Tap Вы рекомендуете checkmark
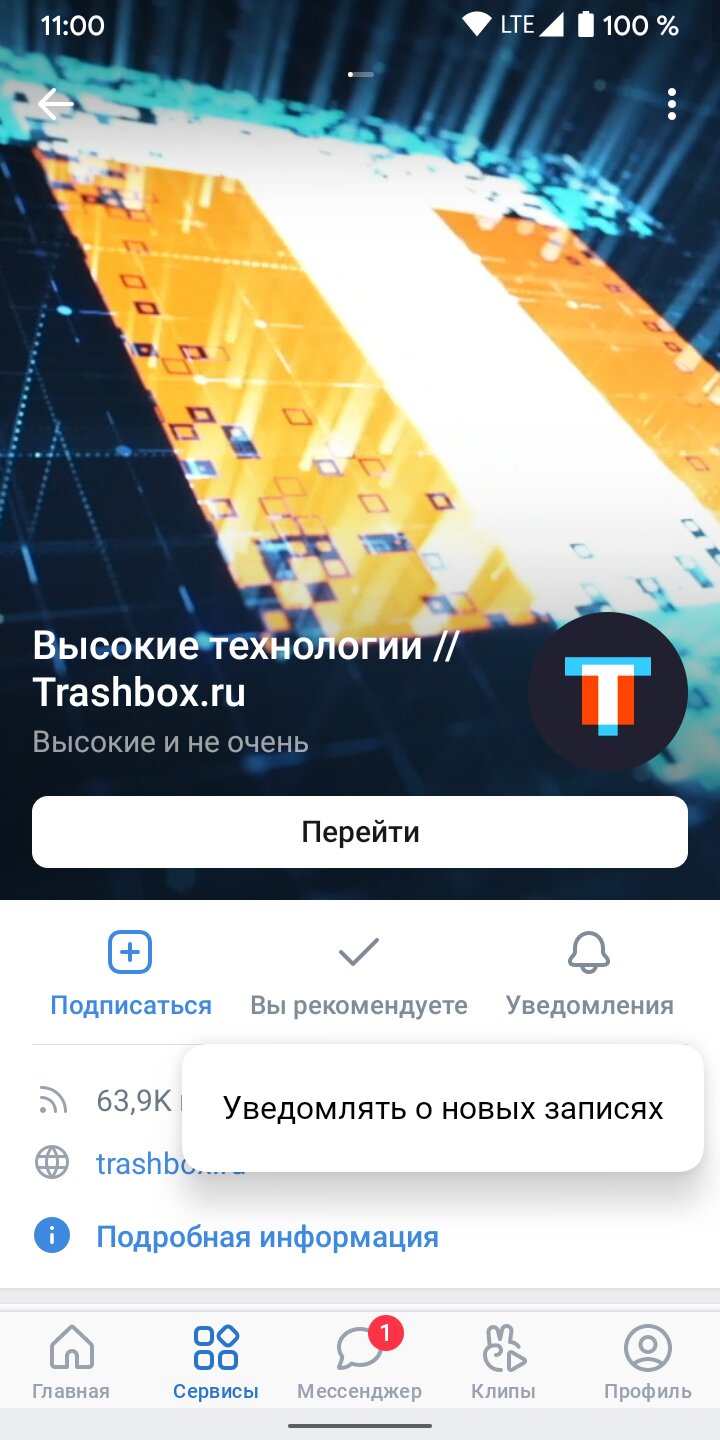The height and width of the screenshot is (1440, 720). (359, 975)
